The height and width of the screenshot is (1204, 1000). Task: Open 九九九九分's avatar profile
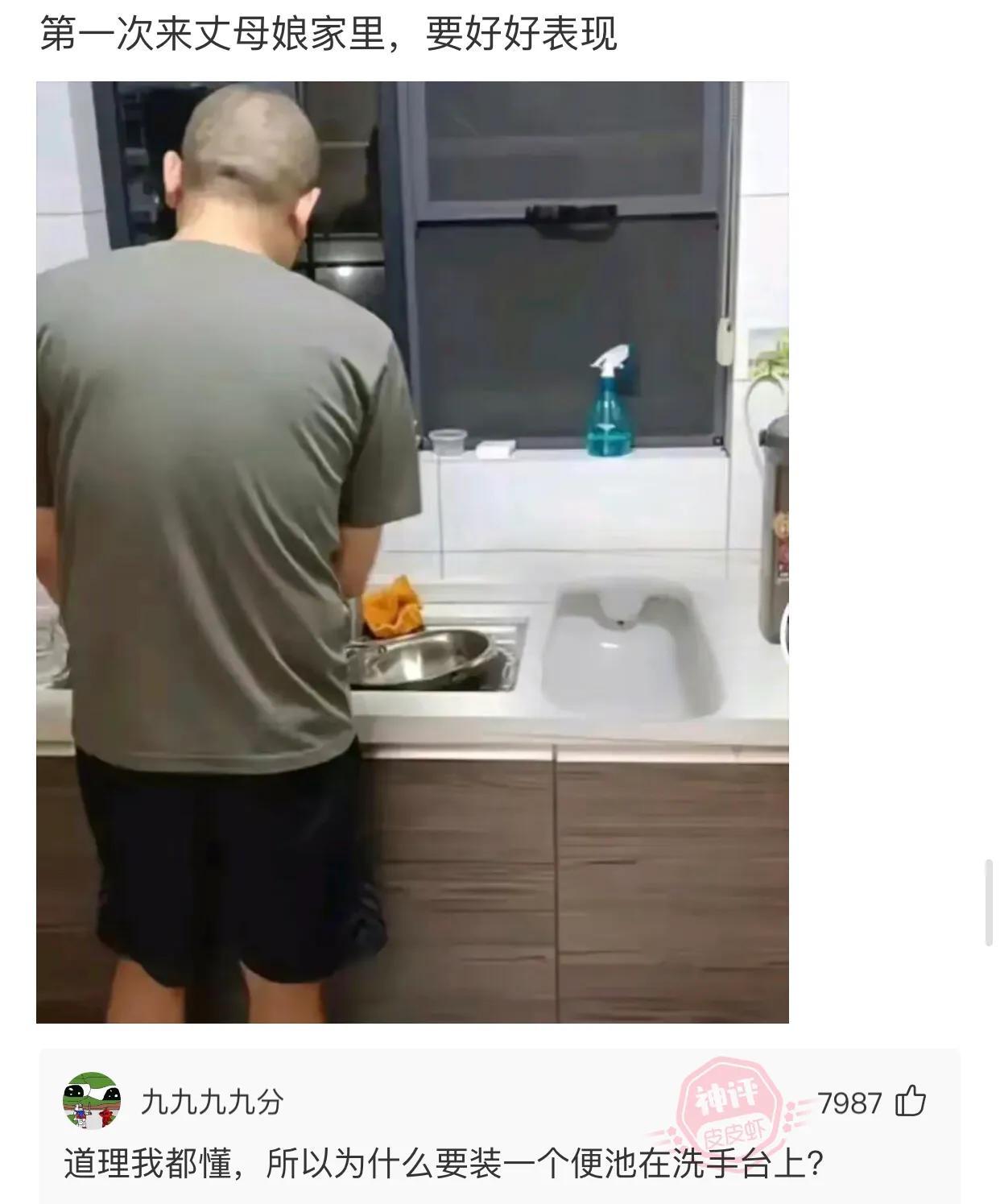coord(92,1101)
